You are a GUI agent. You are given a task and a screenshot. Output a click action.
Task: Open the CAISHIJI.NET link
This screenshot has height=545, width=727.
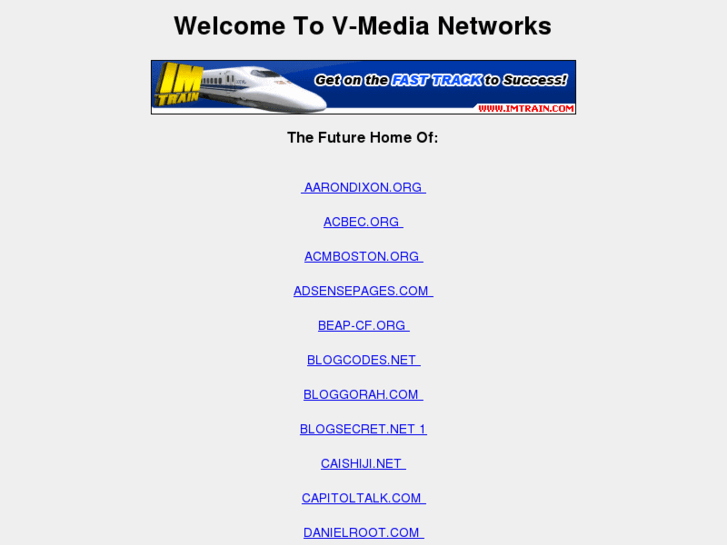click(x=362, y=464)
